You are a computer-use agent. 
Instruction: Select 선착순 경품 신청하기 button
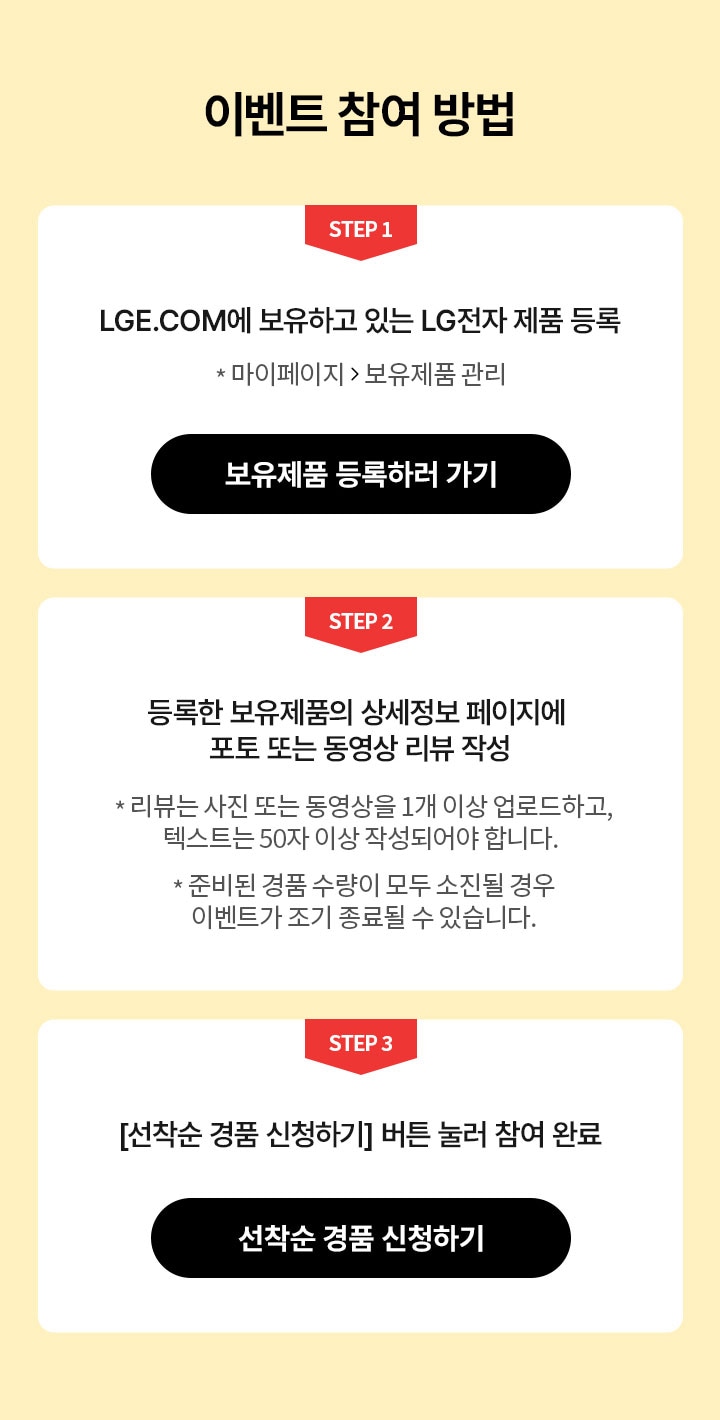[360, 1238]
